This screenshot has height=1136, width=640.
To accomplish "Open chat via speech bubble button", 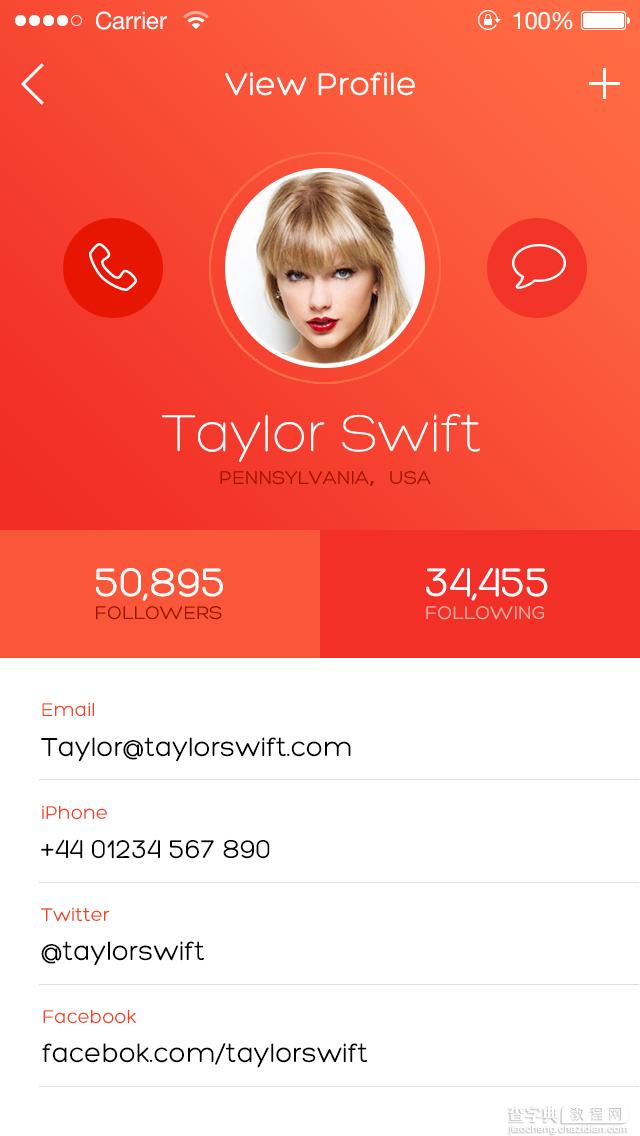I will coord(537,268).
